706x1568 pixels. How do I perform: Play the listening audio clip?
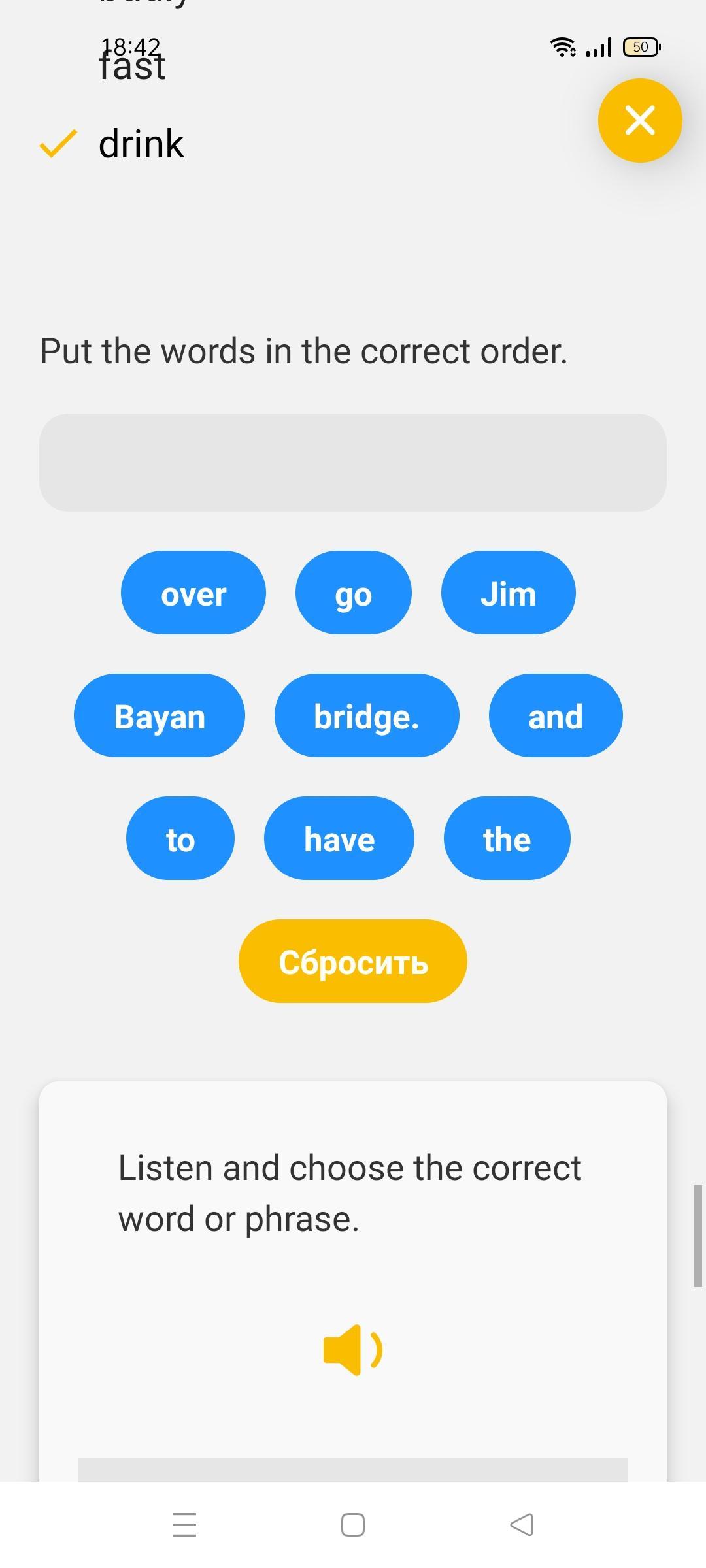353,1350
